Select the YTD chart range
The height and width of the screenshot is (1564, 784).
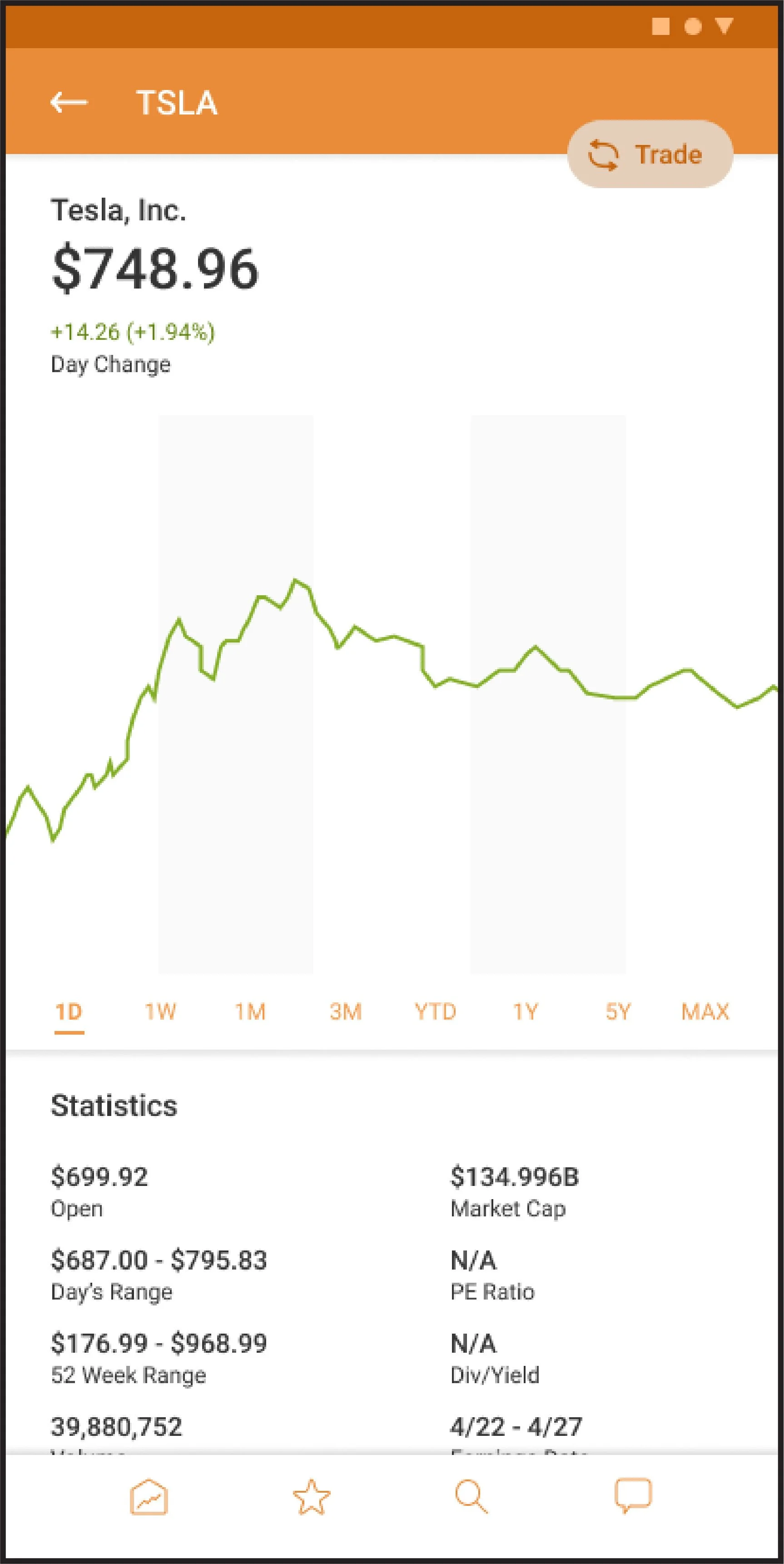[x=435, y=1011]
